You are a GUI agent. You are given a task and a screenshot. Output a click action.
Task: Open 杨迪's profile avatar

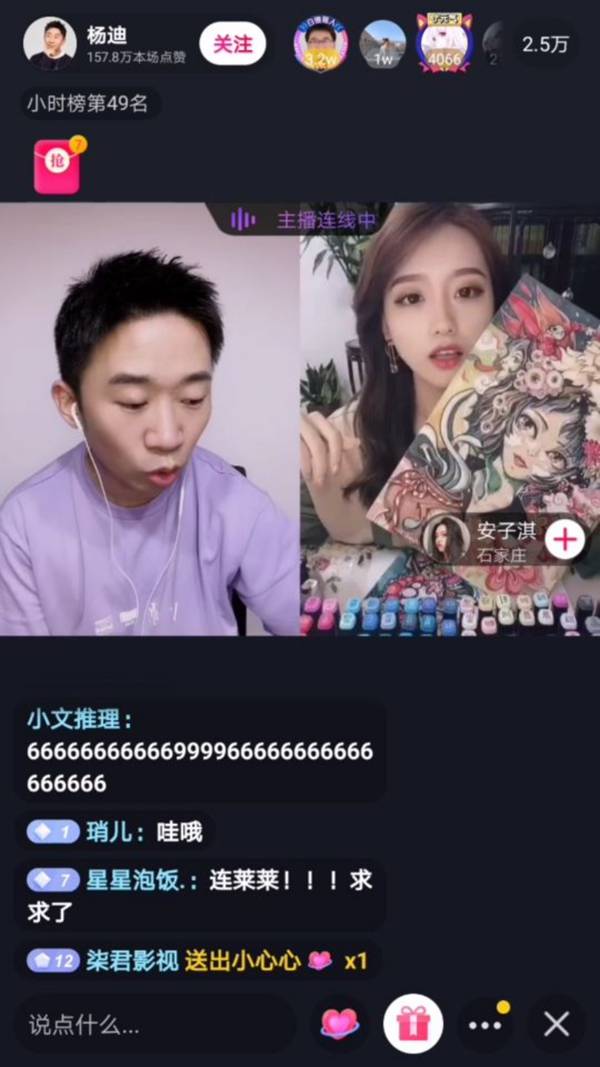(50, 44)
